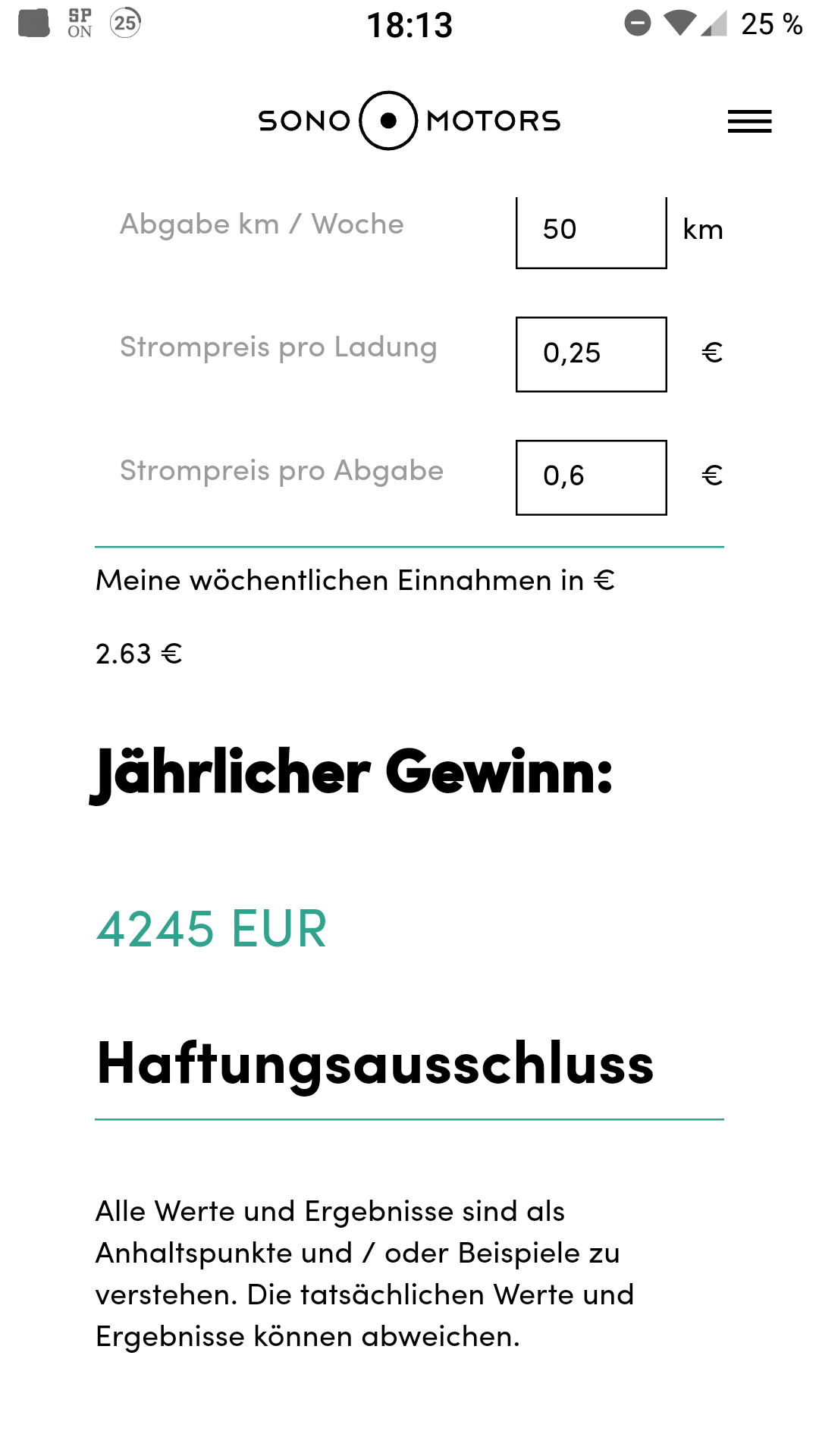
Task: Go to the Sono Motors homepage via the logo
Action: pyautogui.click(x=409, y=121)
